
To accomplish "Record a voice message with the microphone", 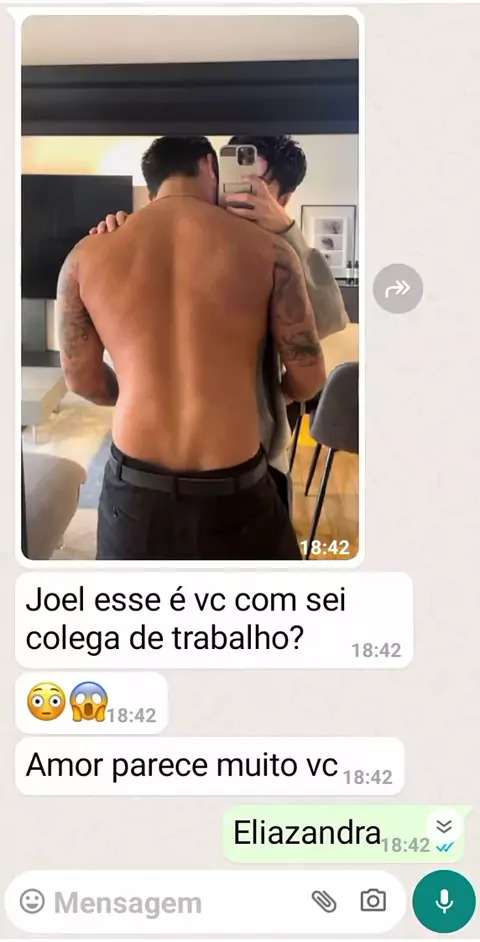I will (x=444, y=901).
